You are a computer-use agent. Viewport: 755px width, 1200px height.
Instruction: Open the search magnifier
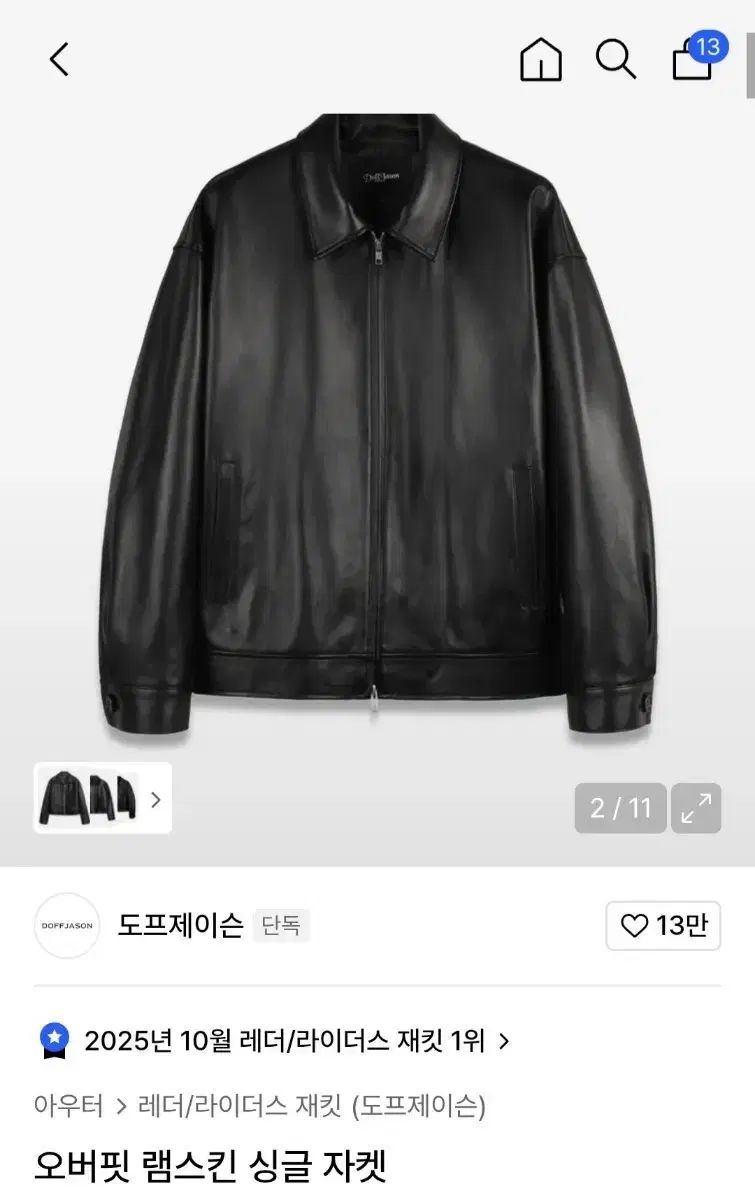pos(615,60)
